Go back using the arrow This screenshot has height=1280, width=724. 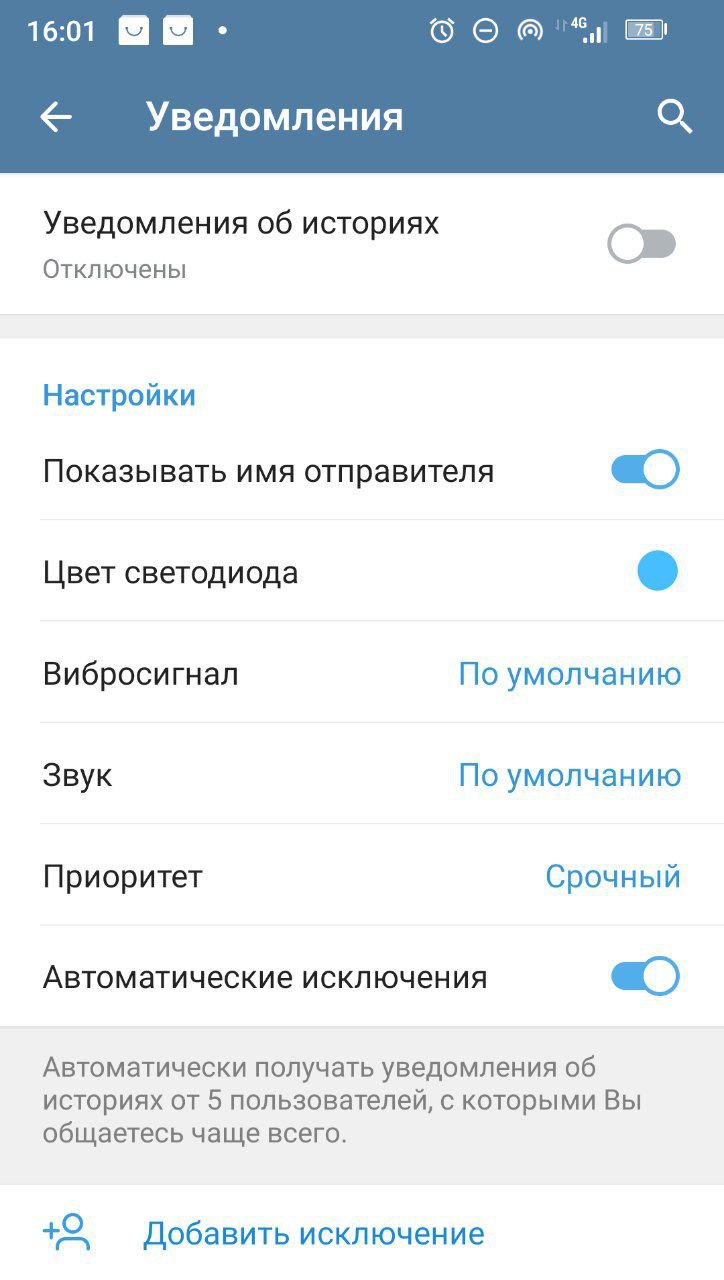(56, 118)
